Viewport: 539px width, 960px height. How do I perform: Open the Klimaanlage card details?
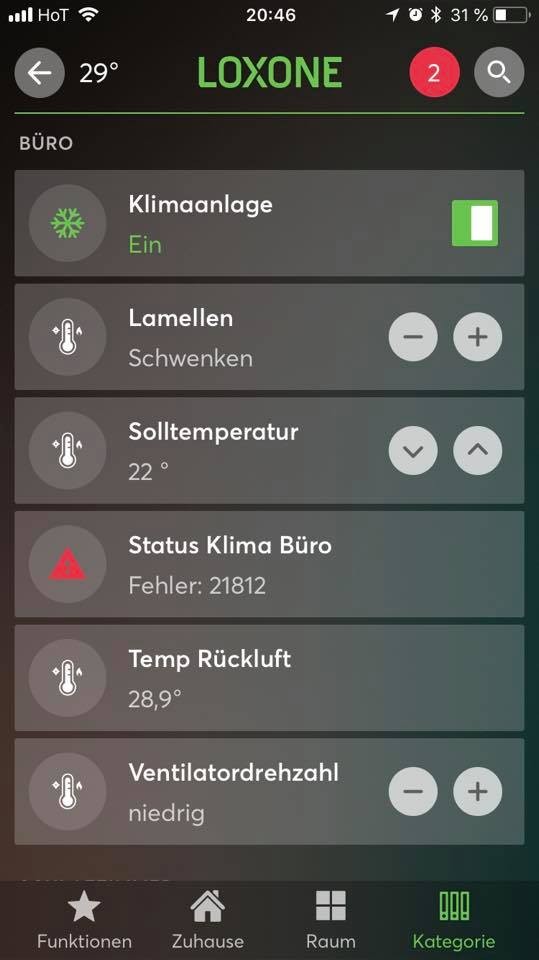[270, 223]
